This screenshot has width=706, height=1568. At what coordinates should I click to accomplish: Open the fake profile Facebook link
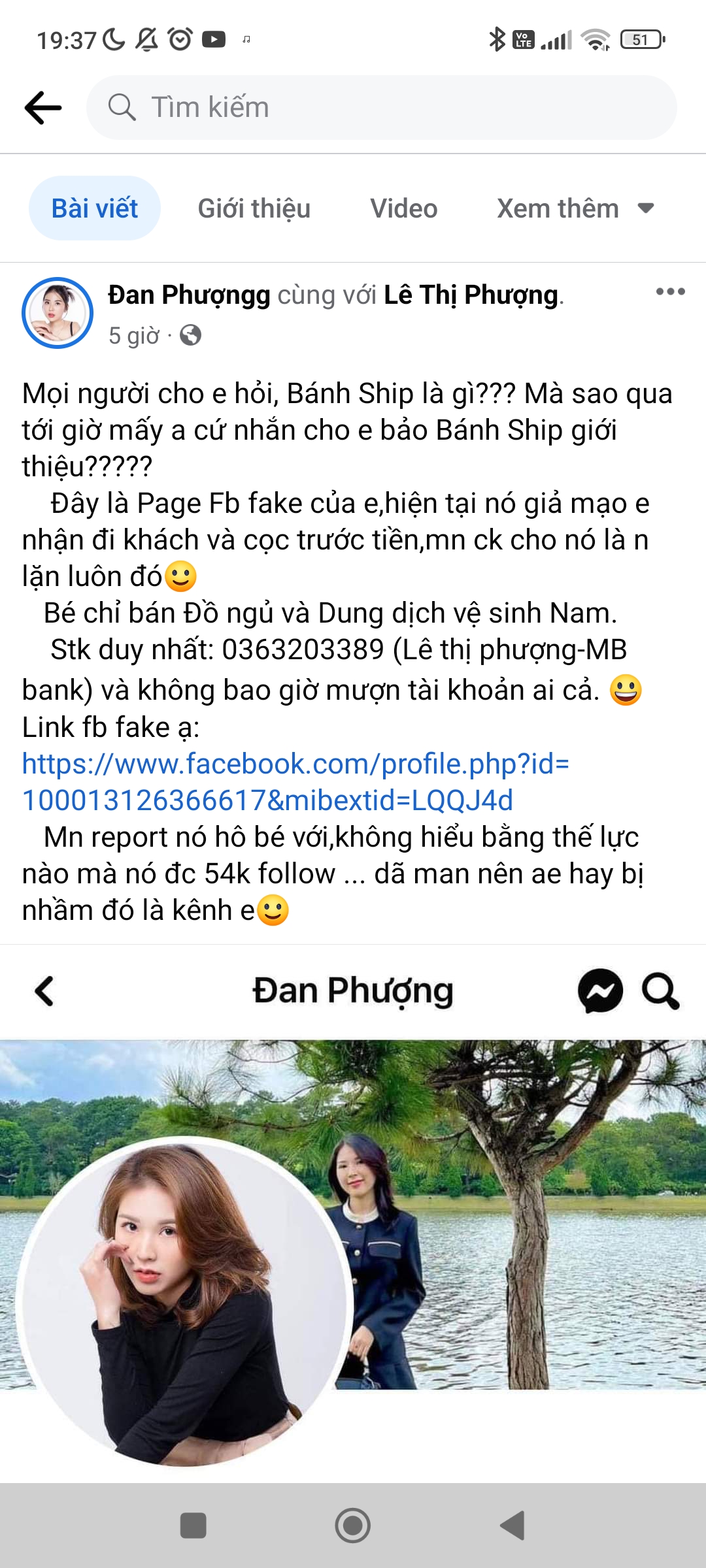click(x=295, y=781)
